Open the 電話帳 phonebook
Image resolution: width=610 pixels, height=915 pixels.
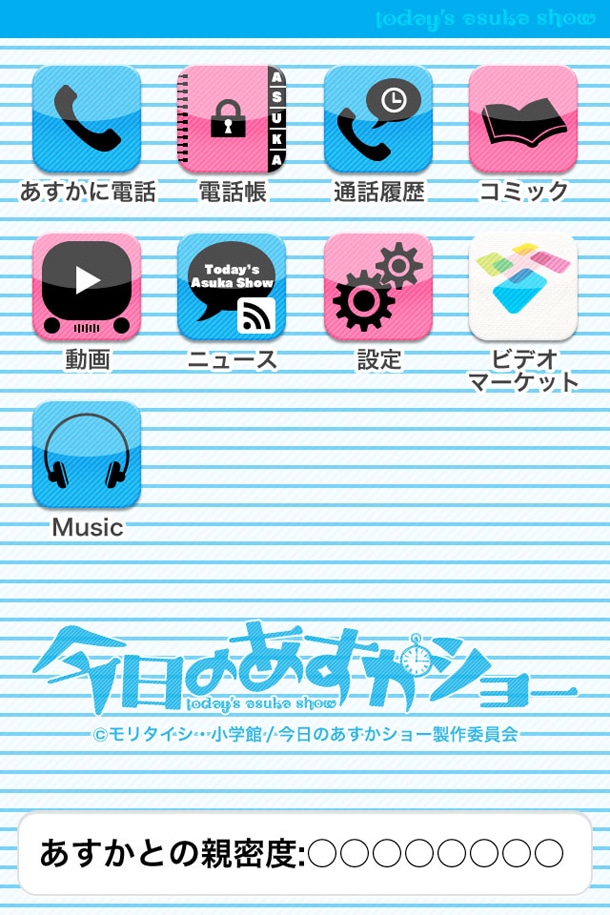pos(232,120)
